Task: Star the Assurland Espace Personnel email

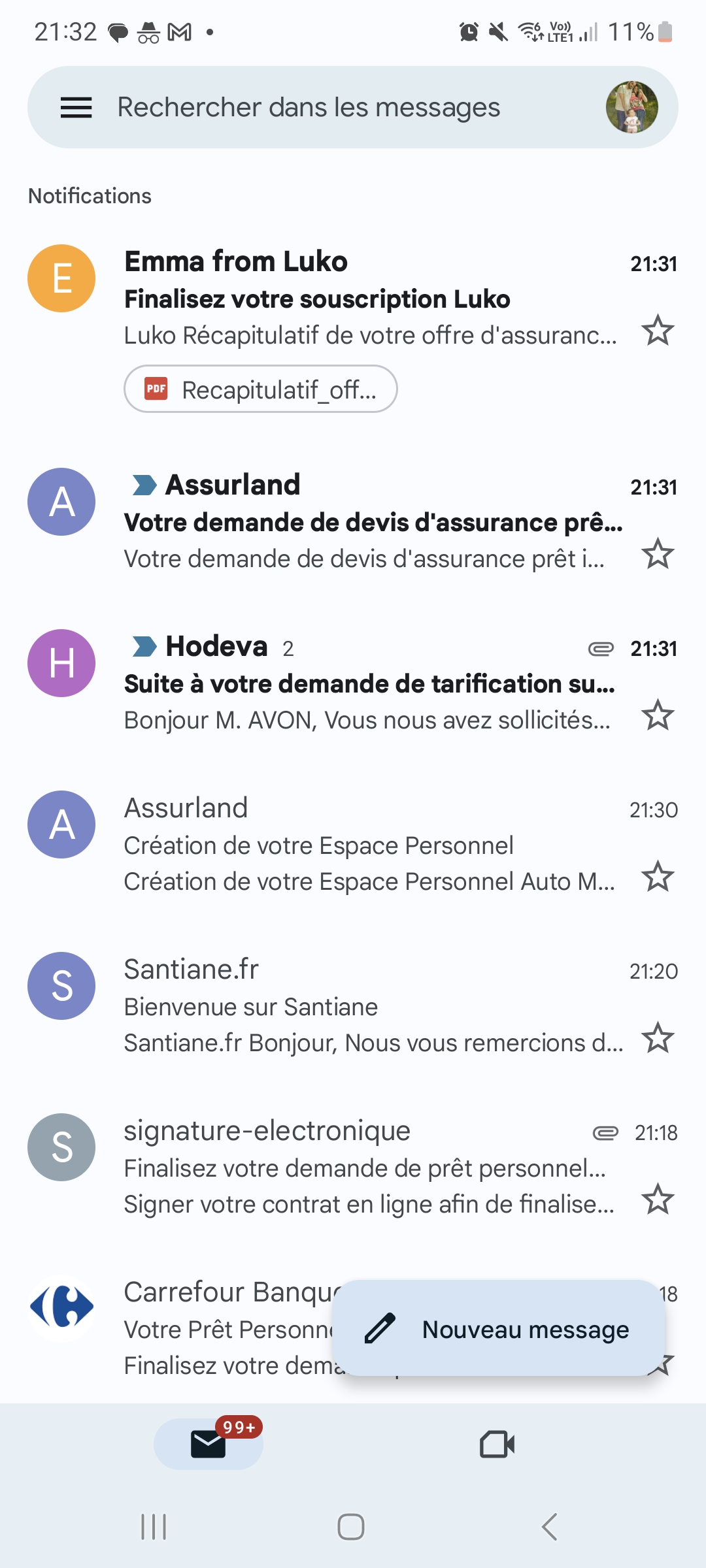Action: [657, 877]
